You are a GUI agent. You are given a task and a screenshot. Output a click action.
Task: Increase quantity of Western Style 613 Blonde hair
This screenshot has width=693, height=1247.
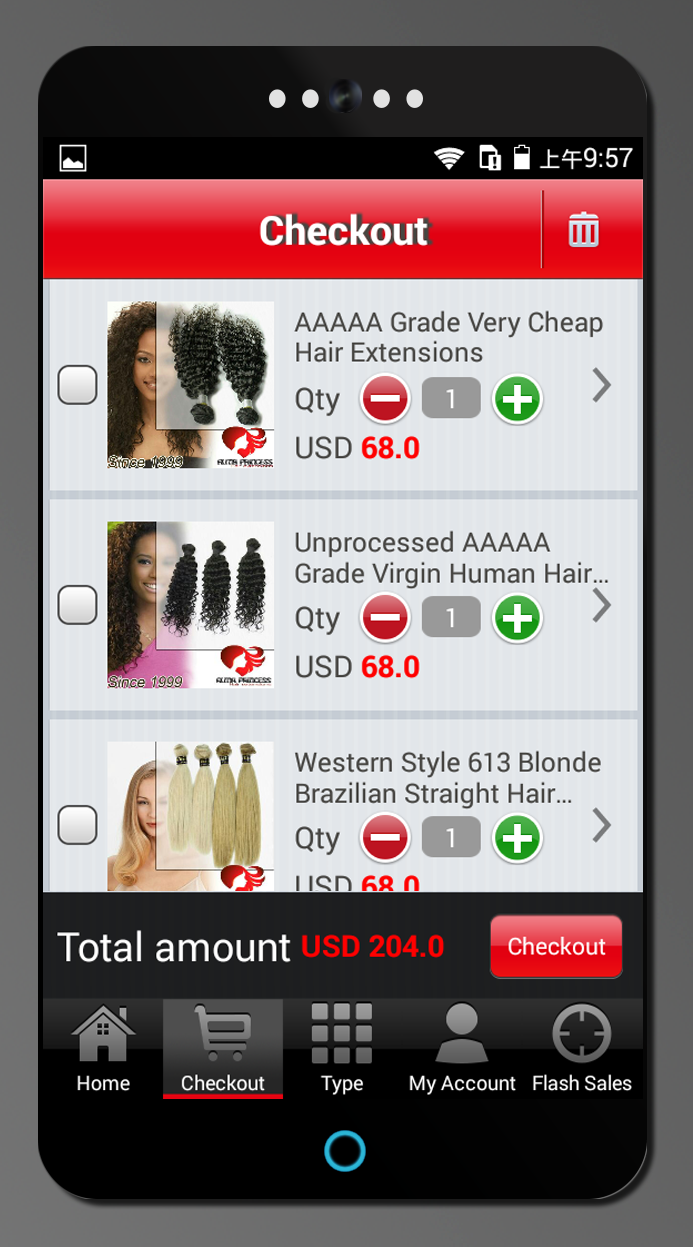pos(517,838)
